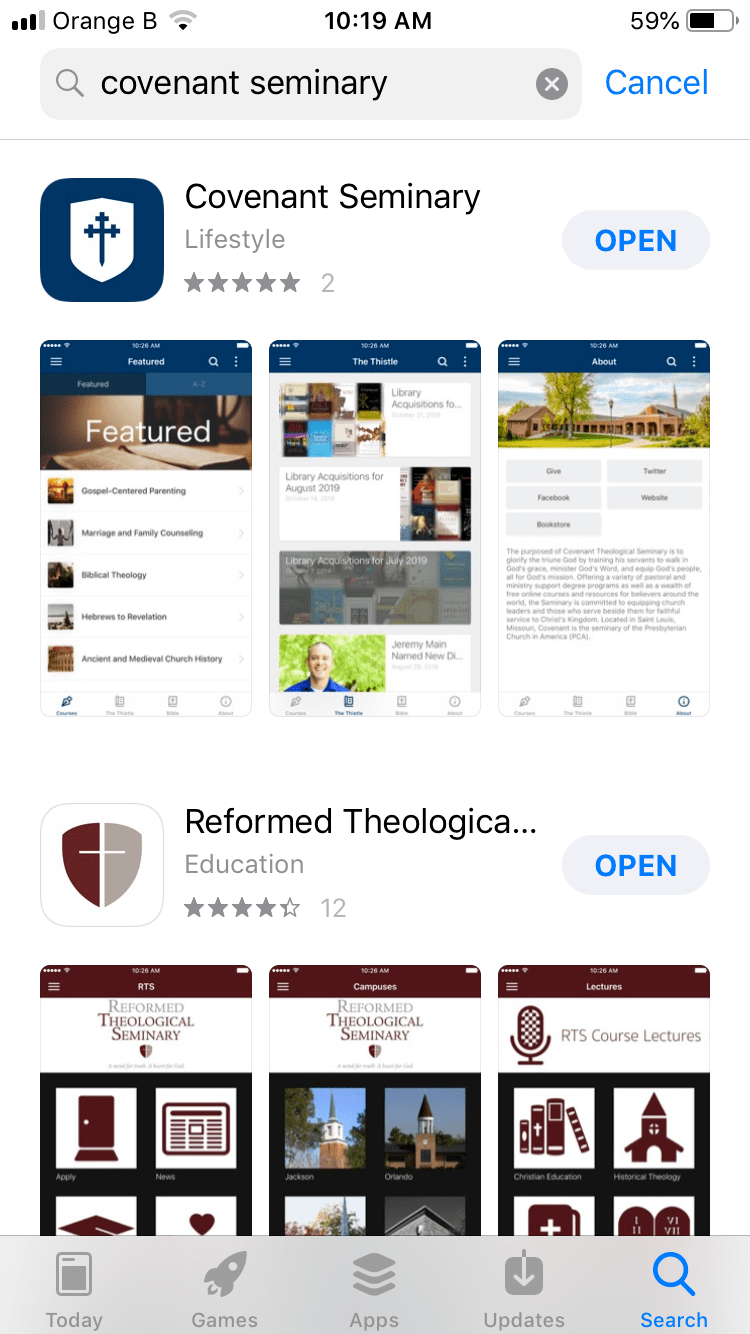
Task: View RTS Campuses screenshot preview
Action: click(375, 1100)
